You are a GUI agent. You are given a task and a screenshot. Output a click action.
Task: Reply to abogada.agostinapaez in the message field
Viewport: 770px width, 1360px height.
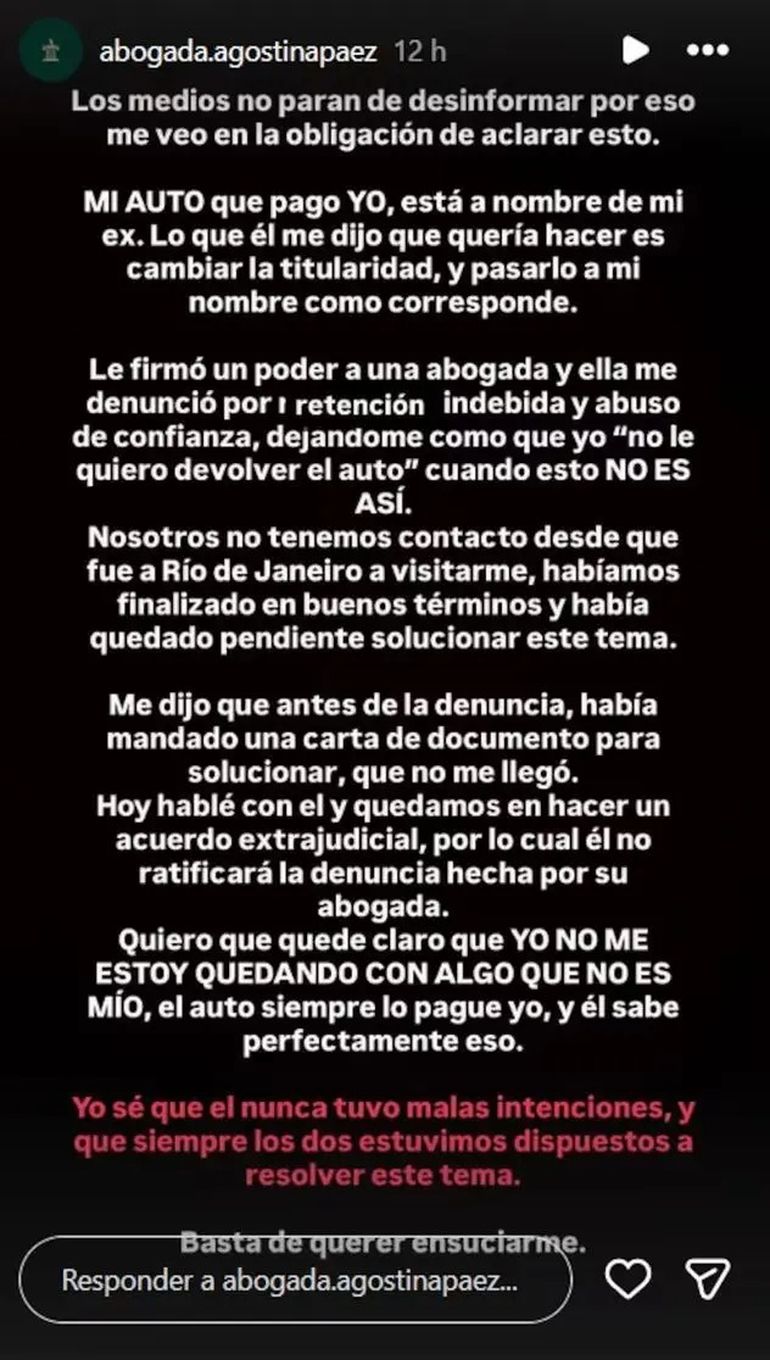coord(295,1281)
